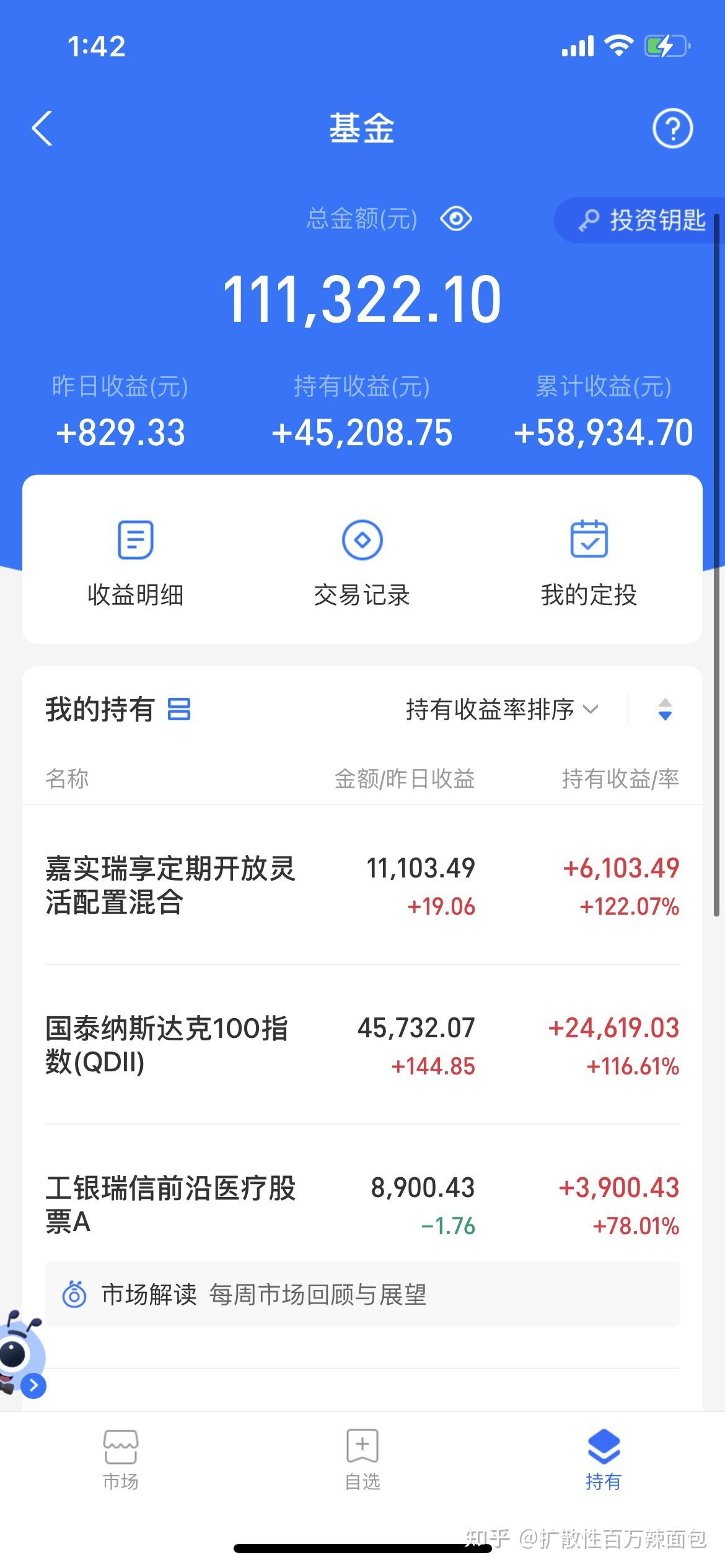725x1568 pixels.
Task: Toggle the eye icon to hide total amount
Action: click(455, 218)
